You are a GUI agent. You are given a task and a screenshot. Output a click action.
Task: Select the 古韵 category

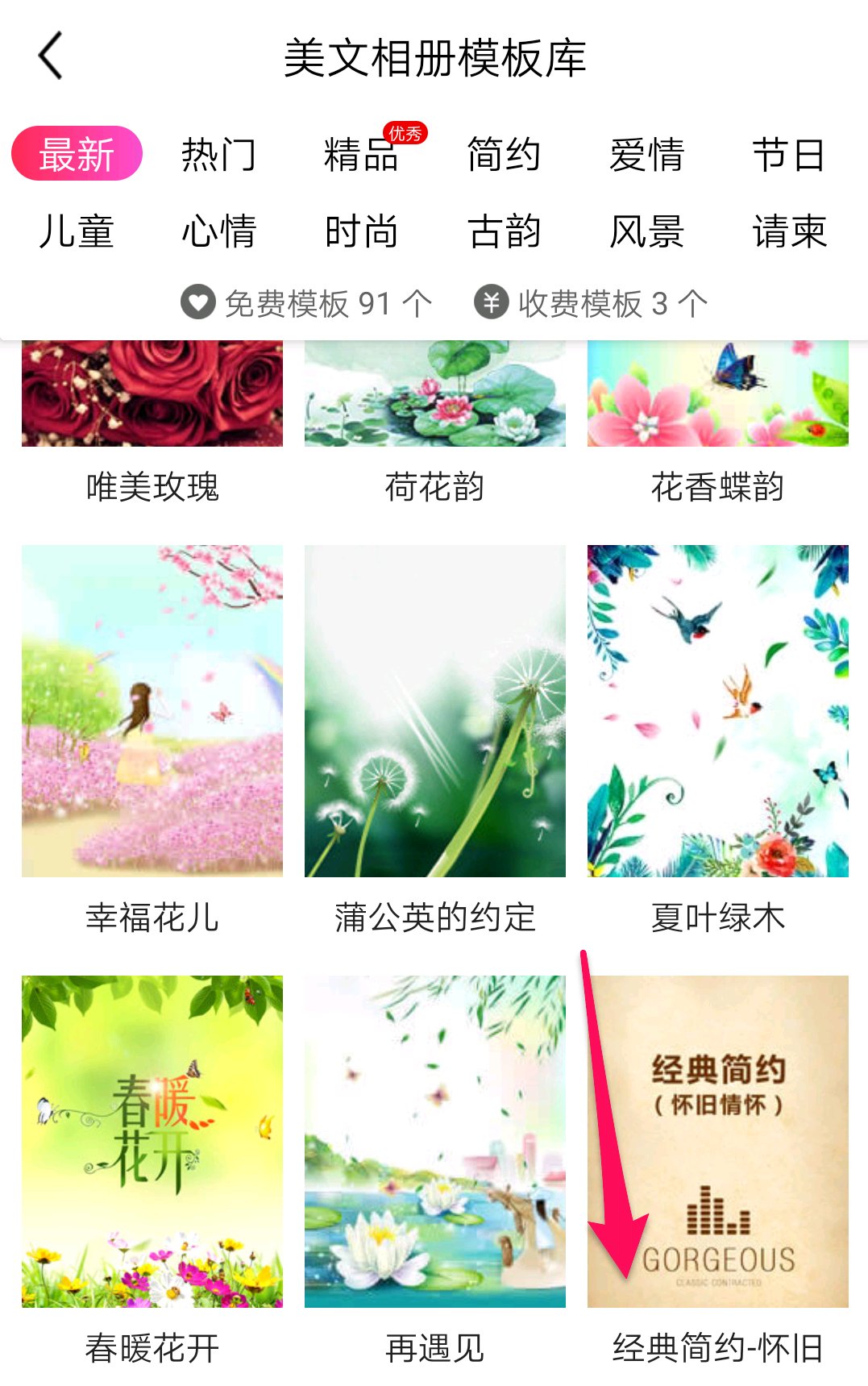504,231
